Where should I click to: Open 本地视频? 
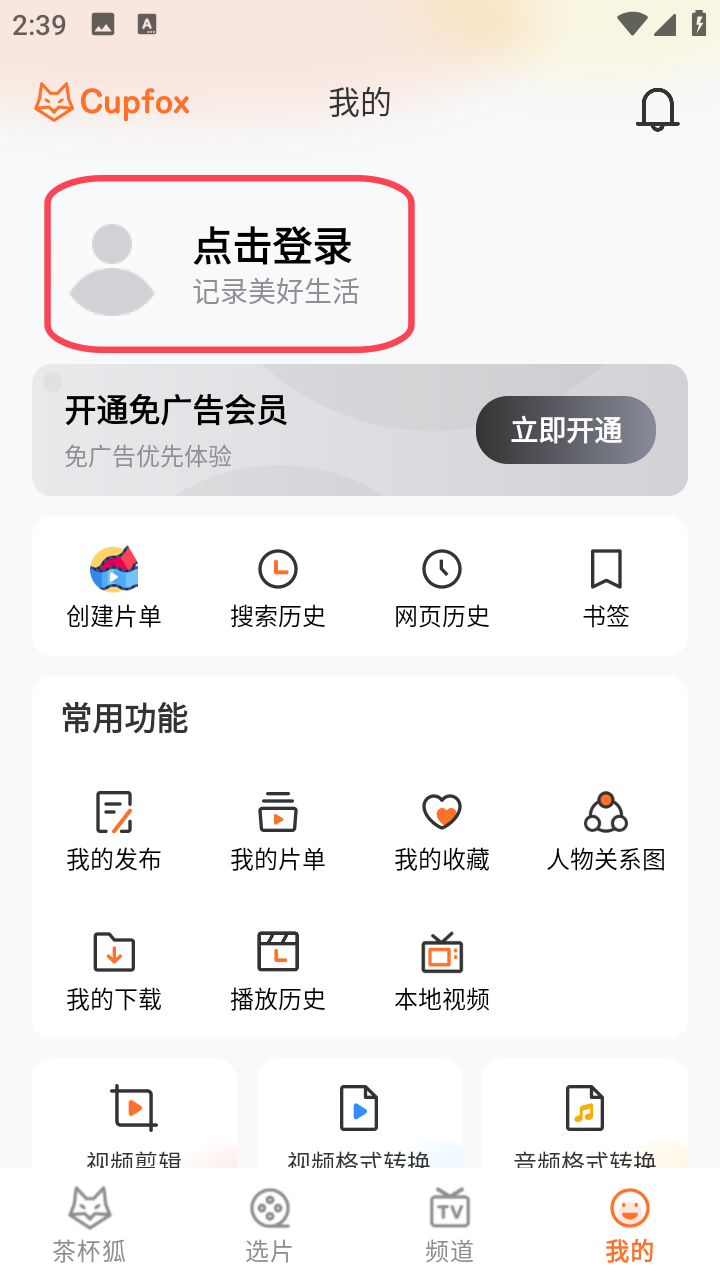[x=442, y=971]
